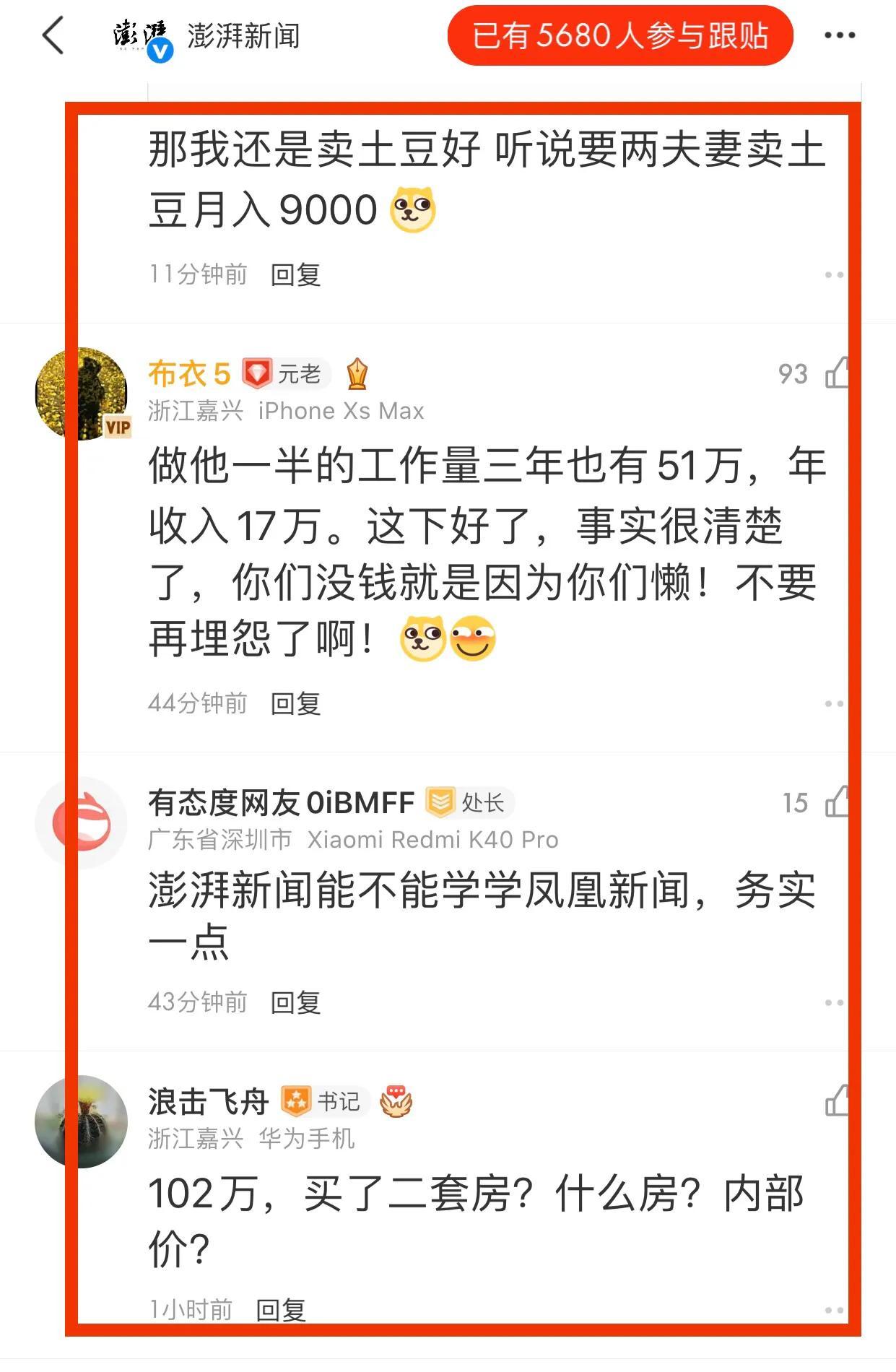Tap the 已有5680人参与跟贴 button
Image resolution: width=896 pixels, height=1372 pixels.
[620, 36]
